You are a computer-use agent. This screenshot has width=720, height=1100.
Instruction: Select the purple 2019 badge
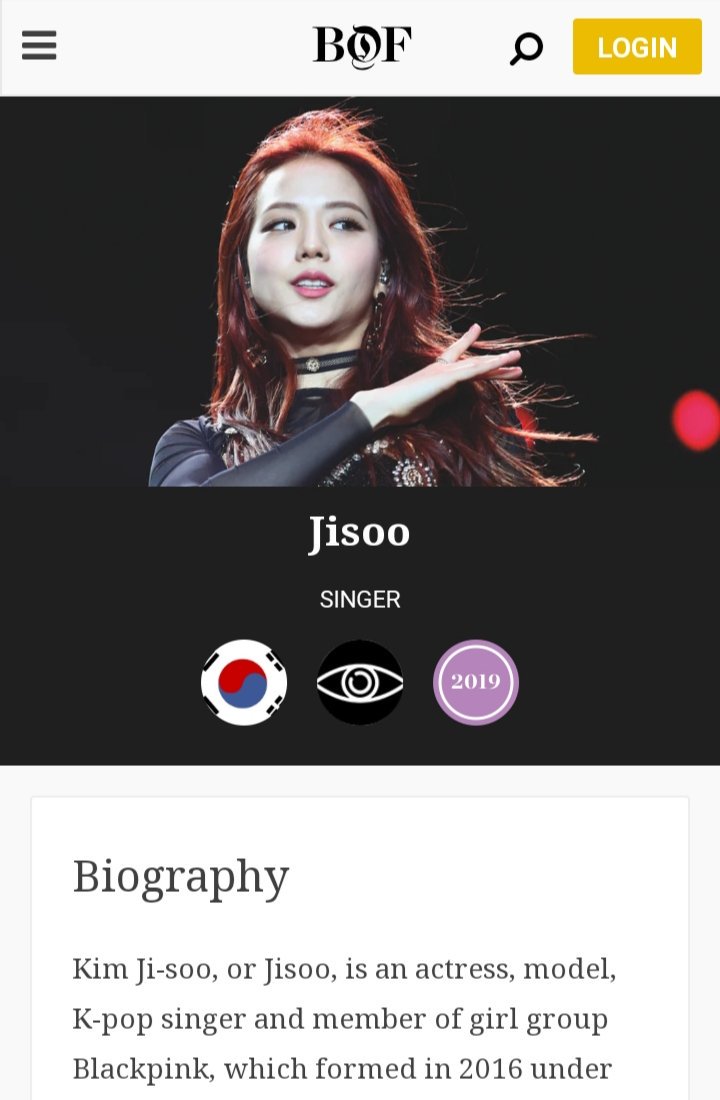point(476,682)
